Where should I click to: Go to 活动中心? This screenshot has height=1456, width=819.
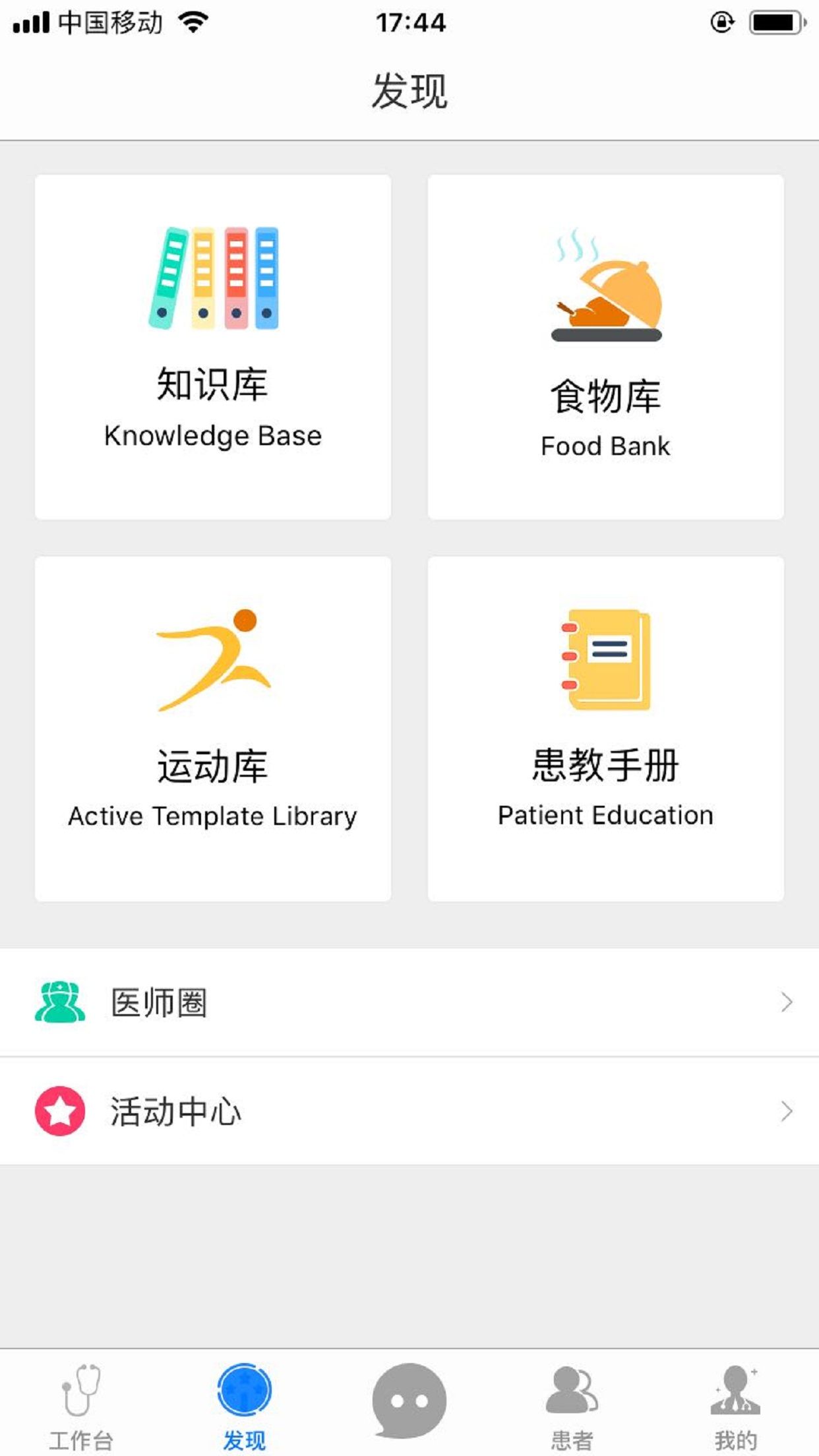[409, 1111]
